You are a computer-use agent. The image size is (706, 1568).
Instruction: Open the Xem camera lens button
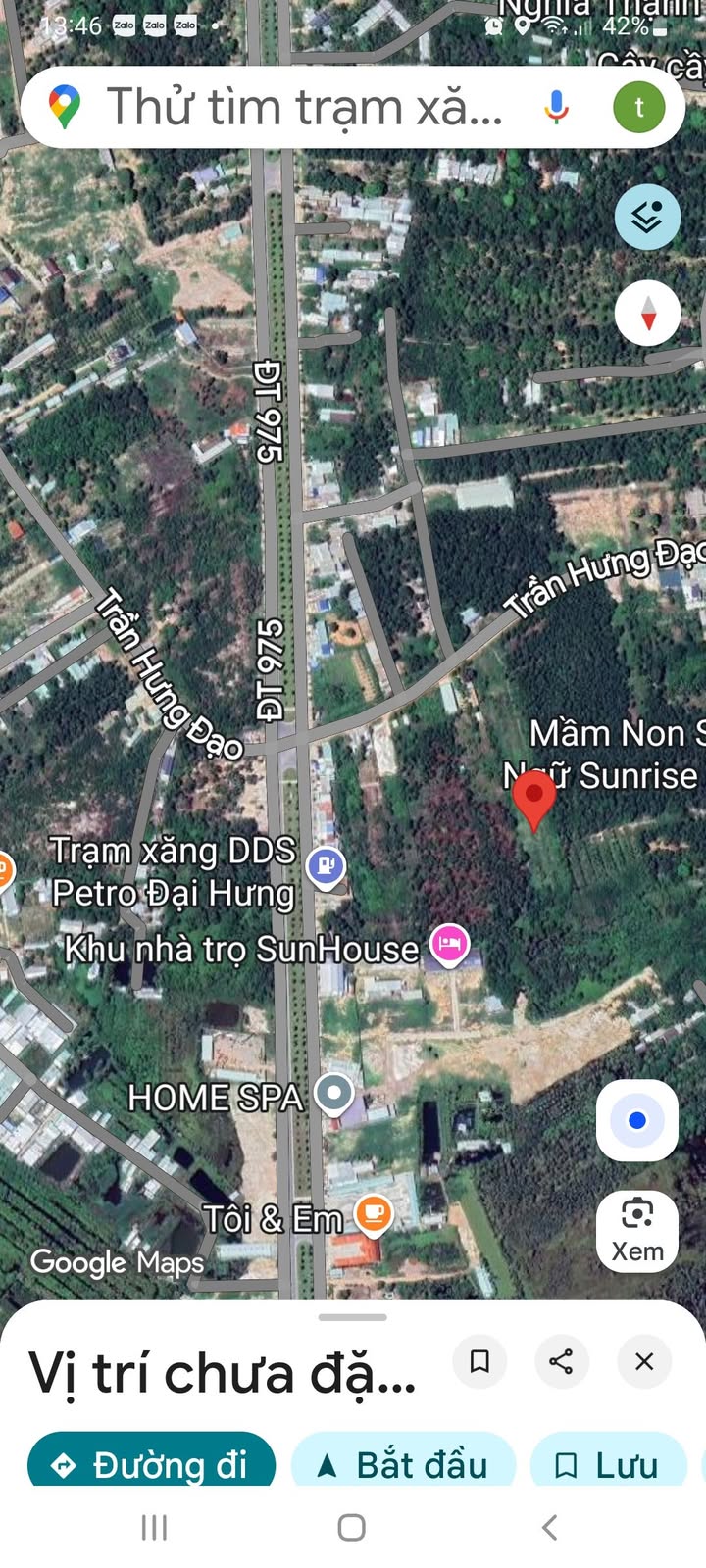(x=637, y=1231)
